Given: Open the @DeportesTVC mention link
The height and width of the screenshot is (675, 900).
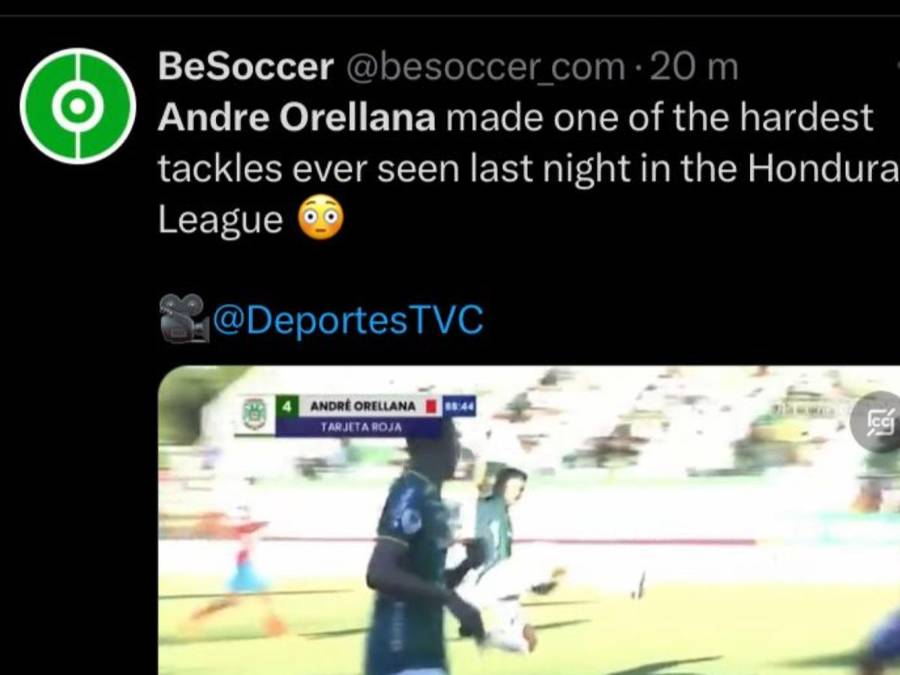Looking at the screenshot, I should click(346, 321).
